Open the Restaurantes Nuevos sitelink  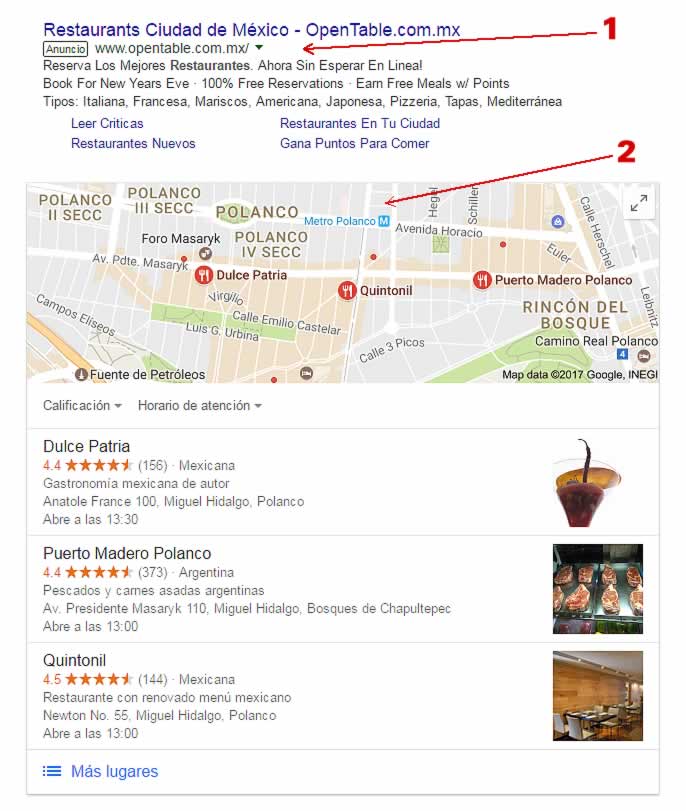pyautogui.click(x=133, y=144)
